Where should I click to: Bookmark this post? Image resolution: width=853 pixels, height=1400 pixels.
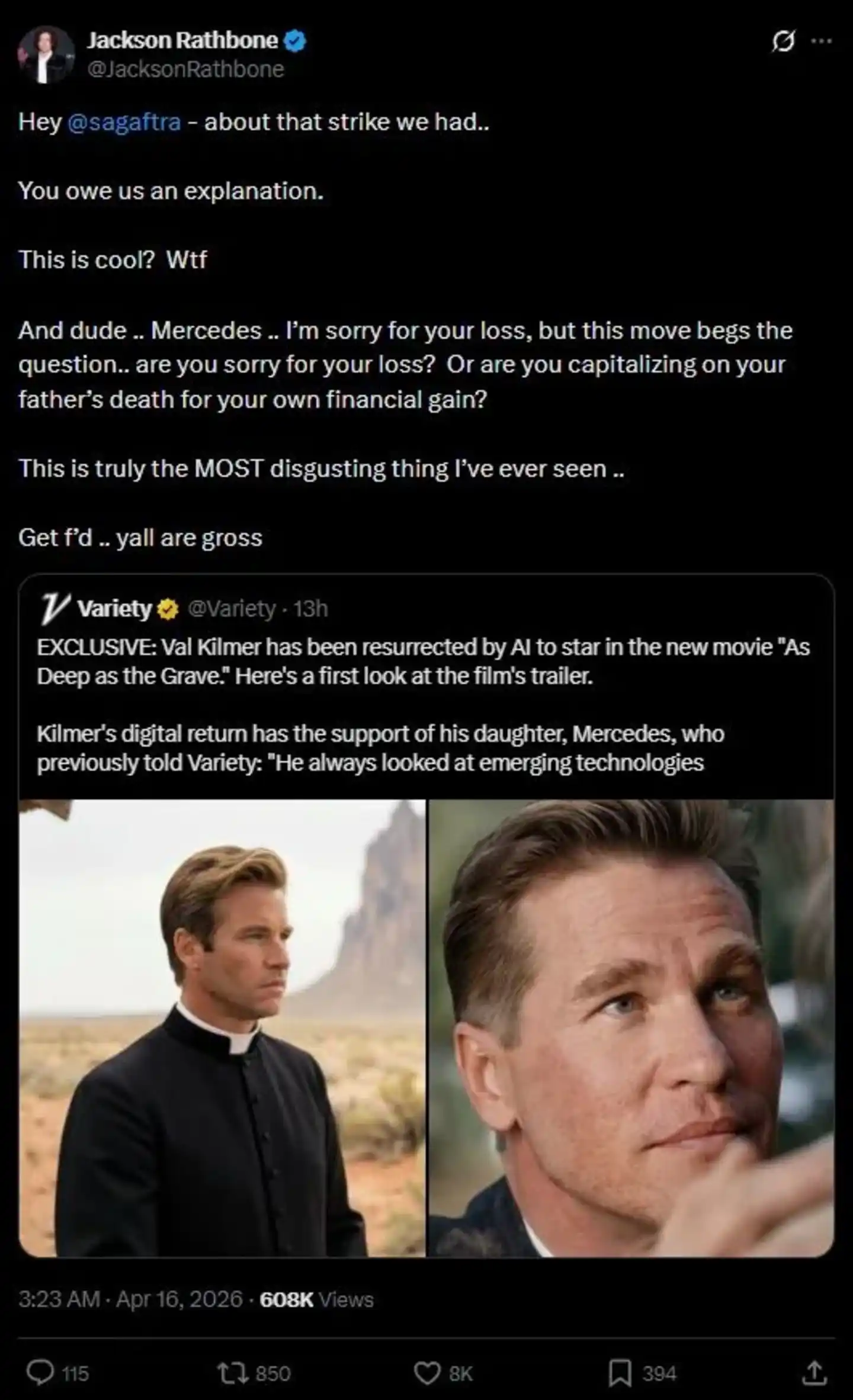[x=620, y=1372]
